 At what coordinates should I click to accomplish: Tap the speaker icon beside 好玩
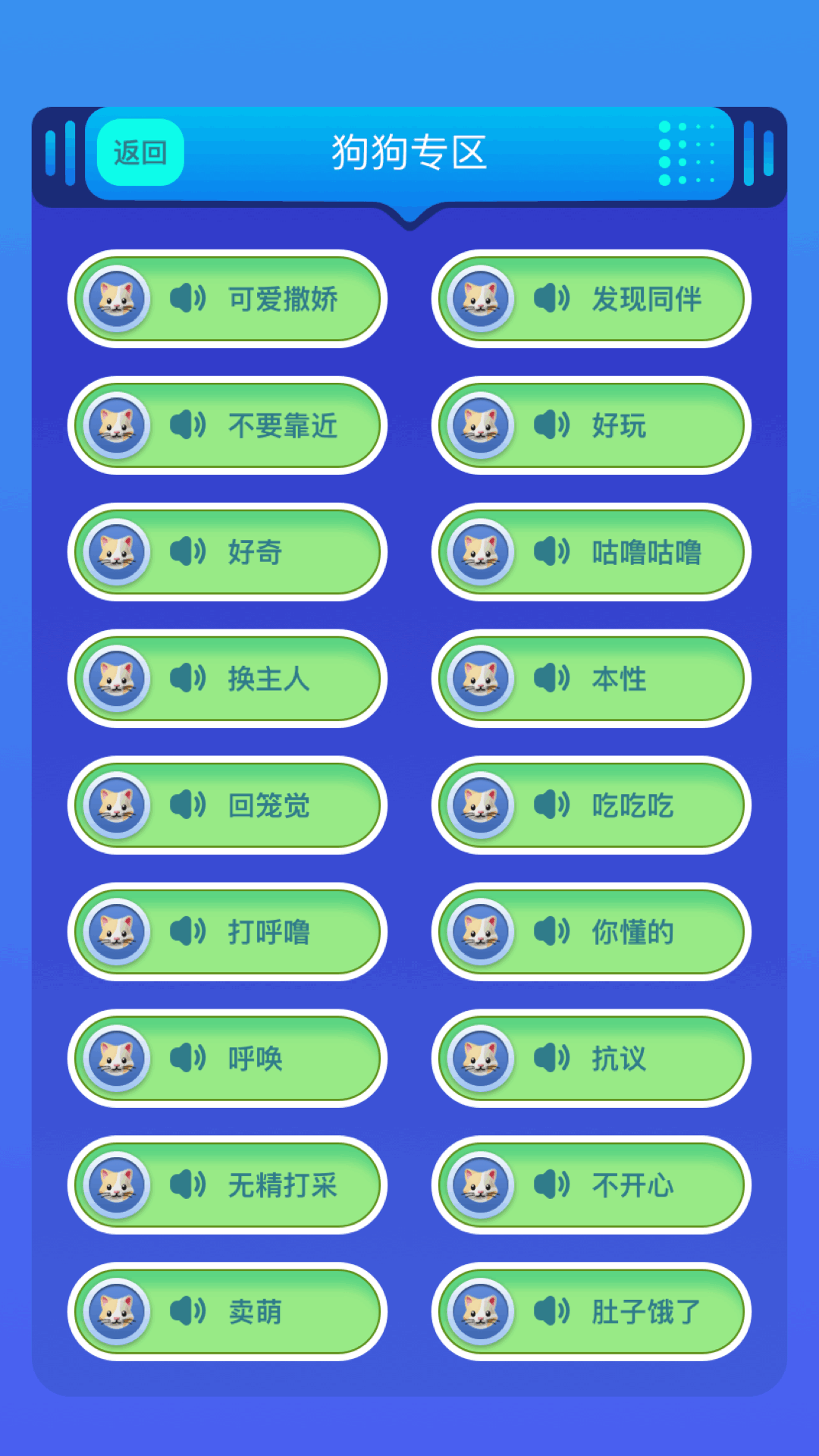tap(554, 426)
